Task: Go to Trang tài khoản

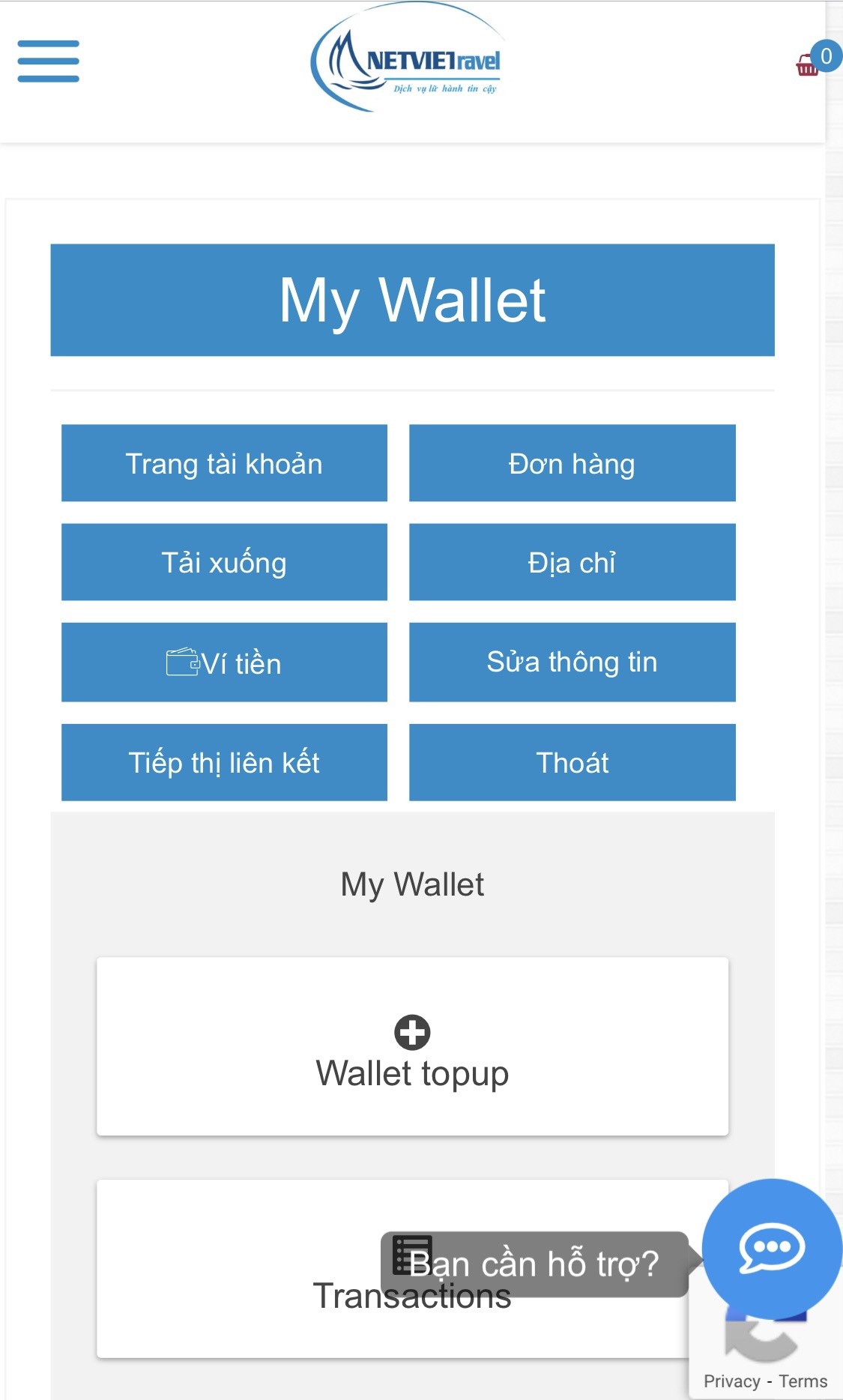Action: [224, 463]
